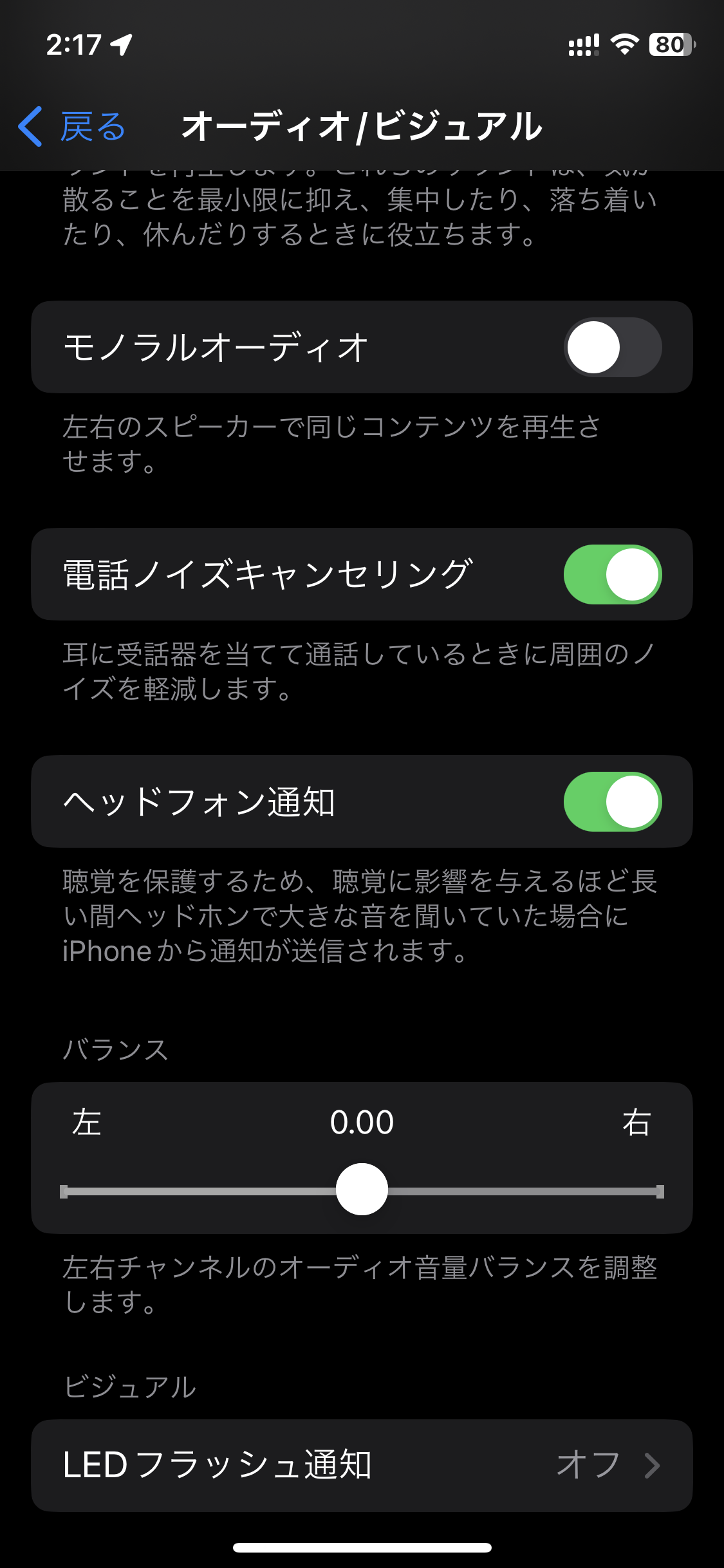
Task: Enable the モノラルオーディオ switch
Action: (612, 348)
